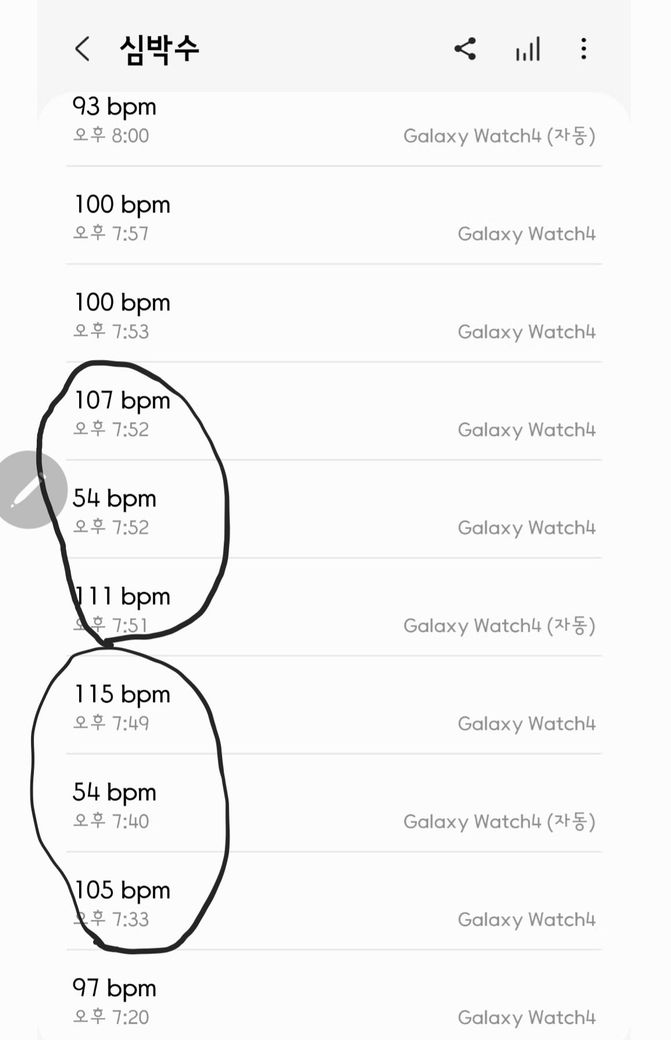The height and width of the screenshot is (1040, 671).
Task: Select the 54 bpm record at 오후 7:40
Action: (x=334, y=806)
